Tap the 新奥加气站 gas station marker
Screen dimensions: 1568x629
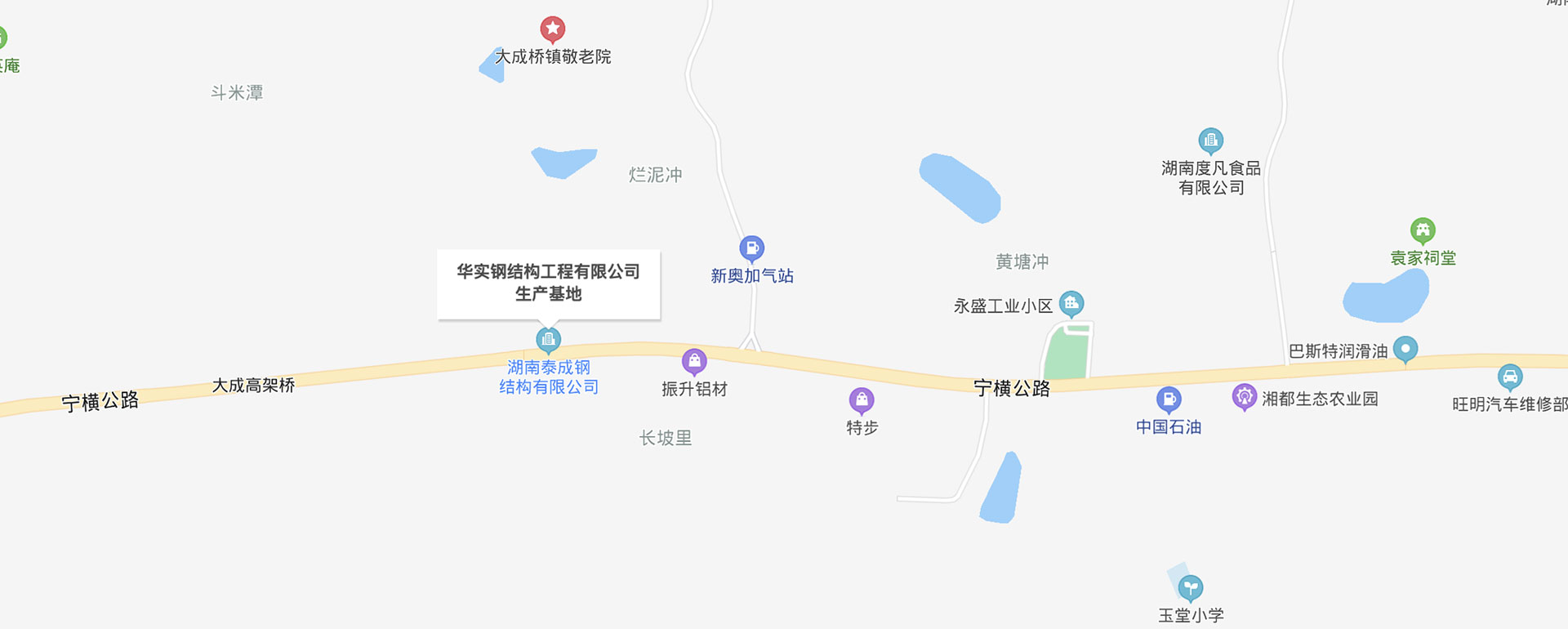751,248
